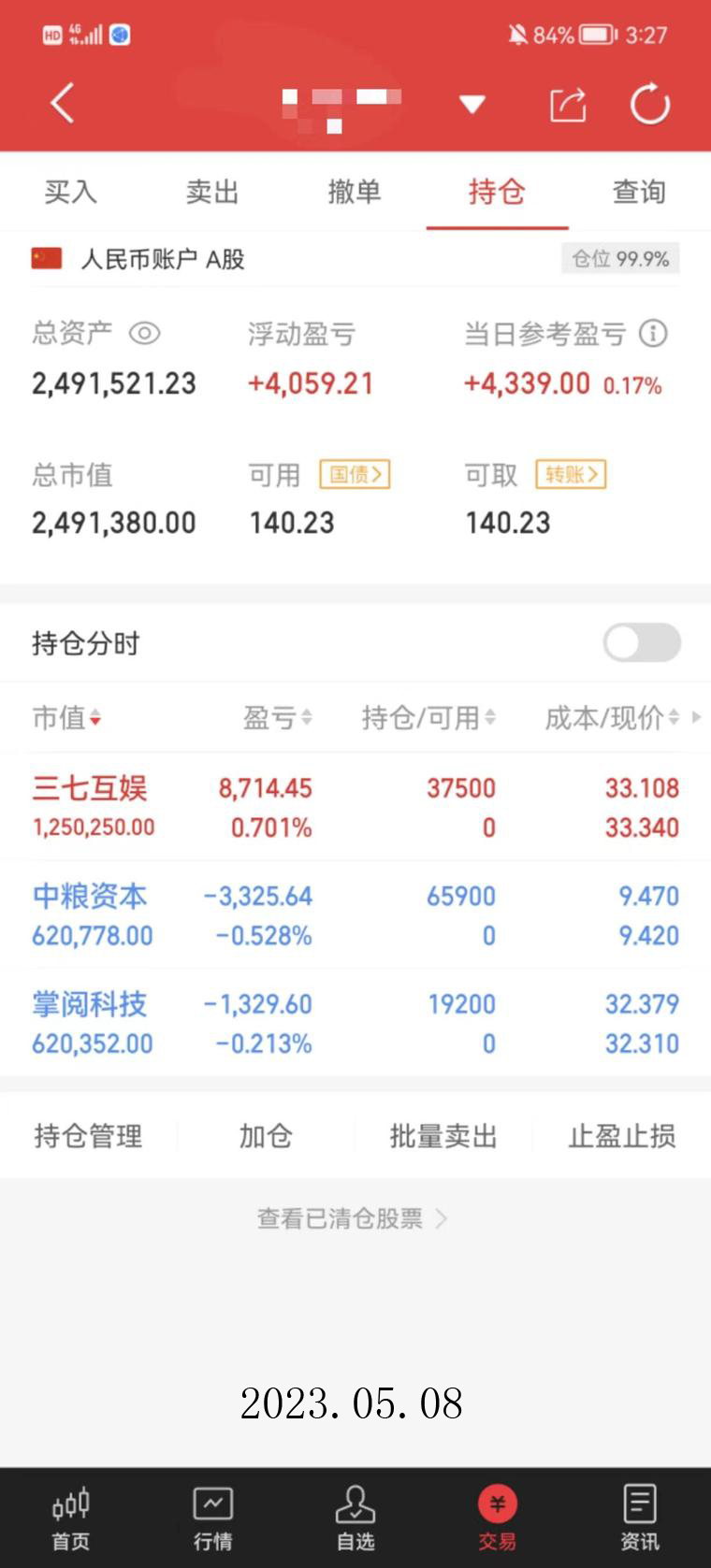The image size is (711, 1568).
Task: Switch to the 买入 tab
Action: click(70, 192)
